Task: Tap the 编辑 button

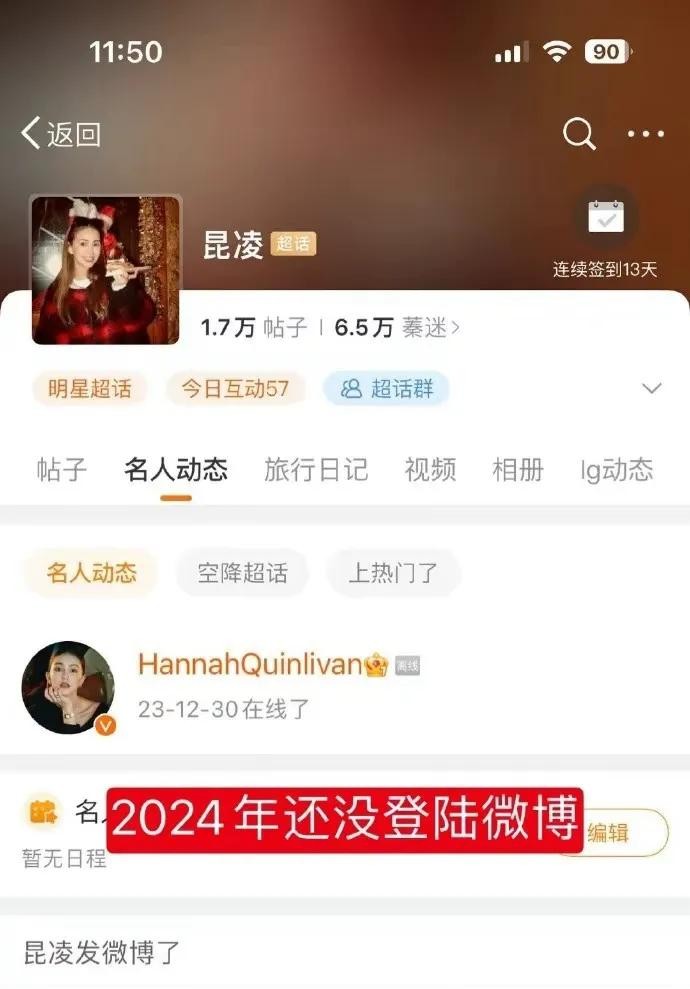Action: (x=610, y=832)
